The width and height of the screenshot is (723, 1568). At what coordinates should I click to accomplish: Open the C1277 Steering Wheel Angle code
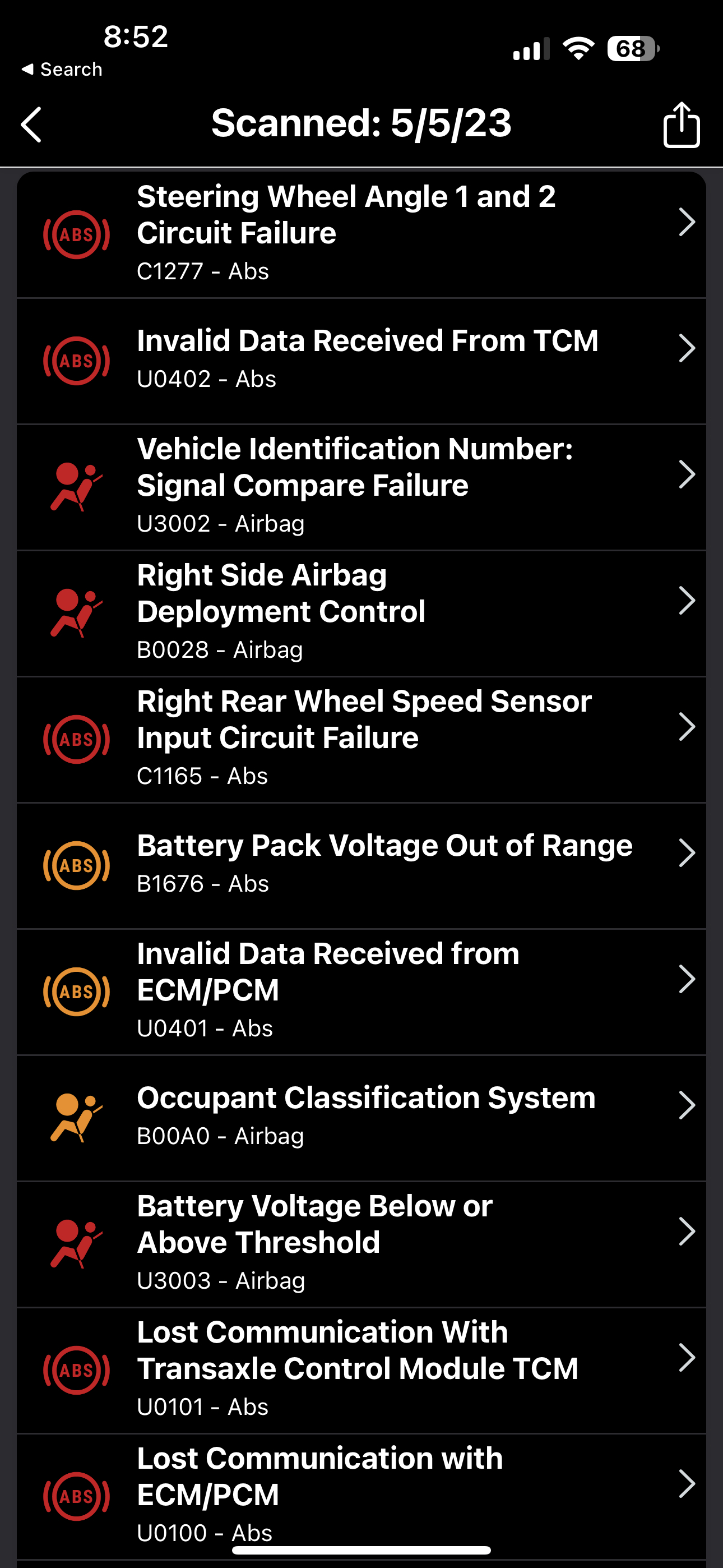361,234
